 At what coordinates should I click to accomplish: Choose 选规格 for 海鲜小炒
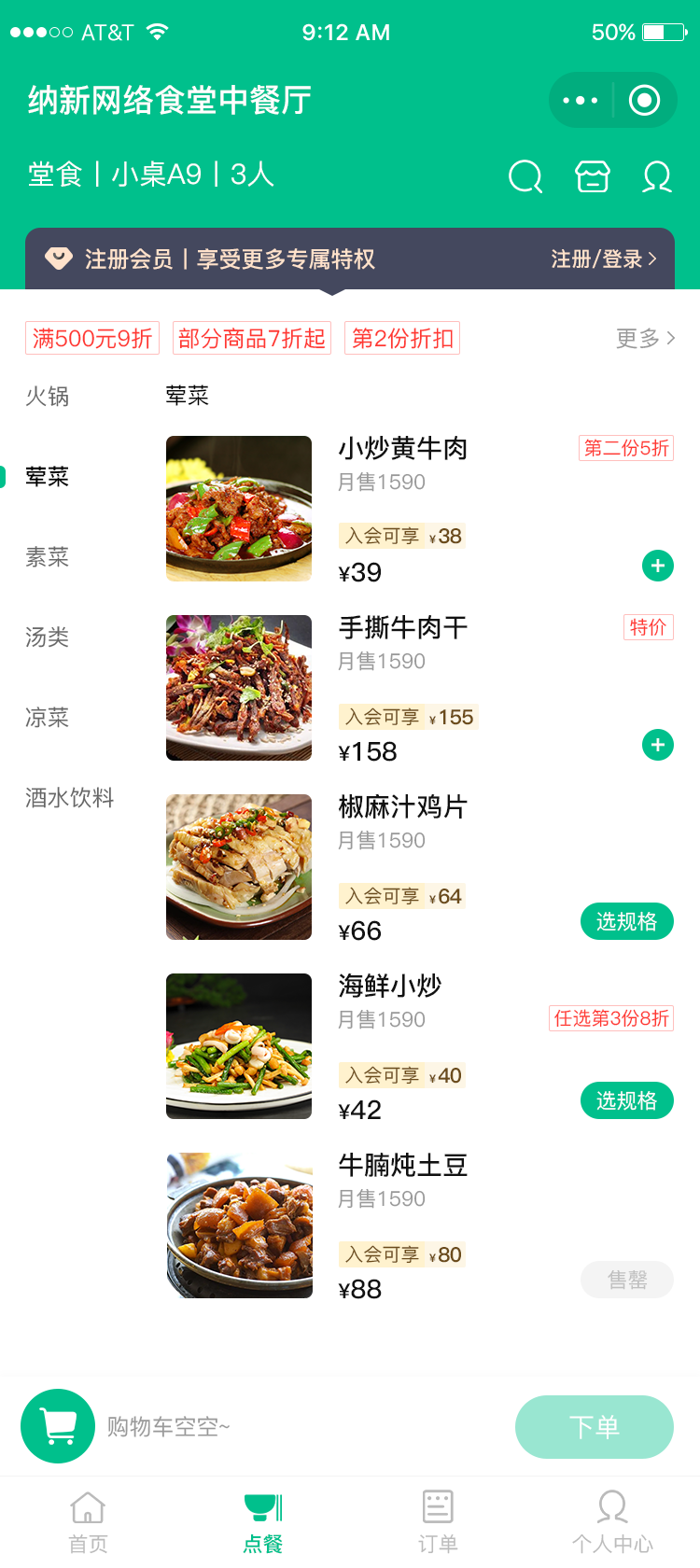(626, 1101)
